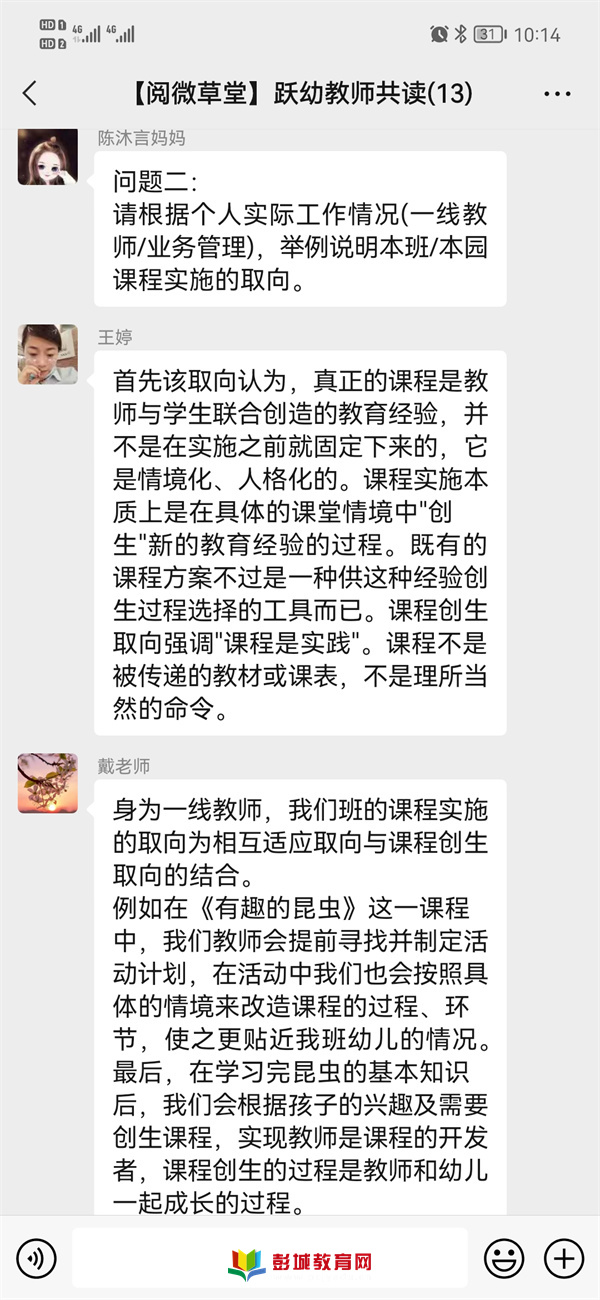Open 王婷's profile avatar

click(47, 354)
